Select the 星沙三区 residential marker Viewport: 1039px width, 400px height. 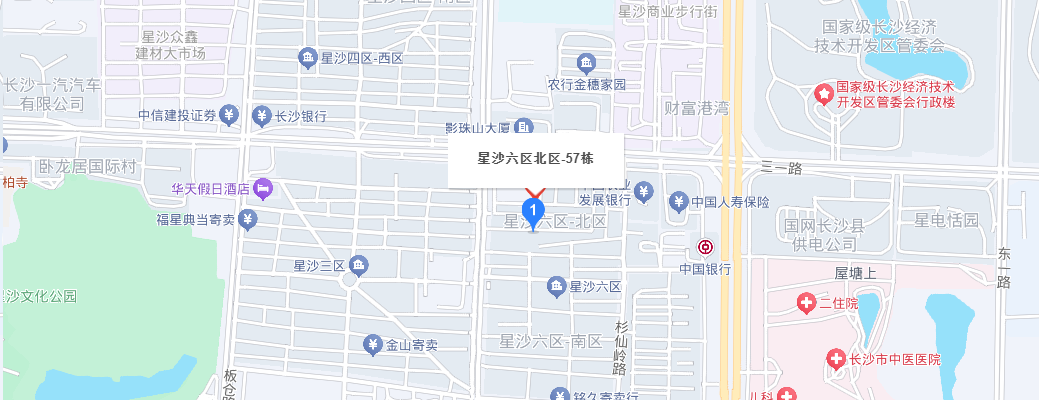tap(359, 266)
